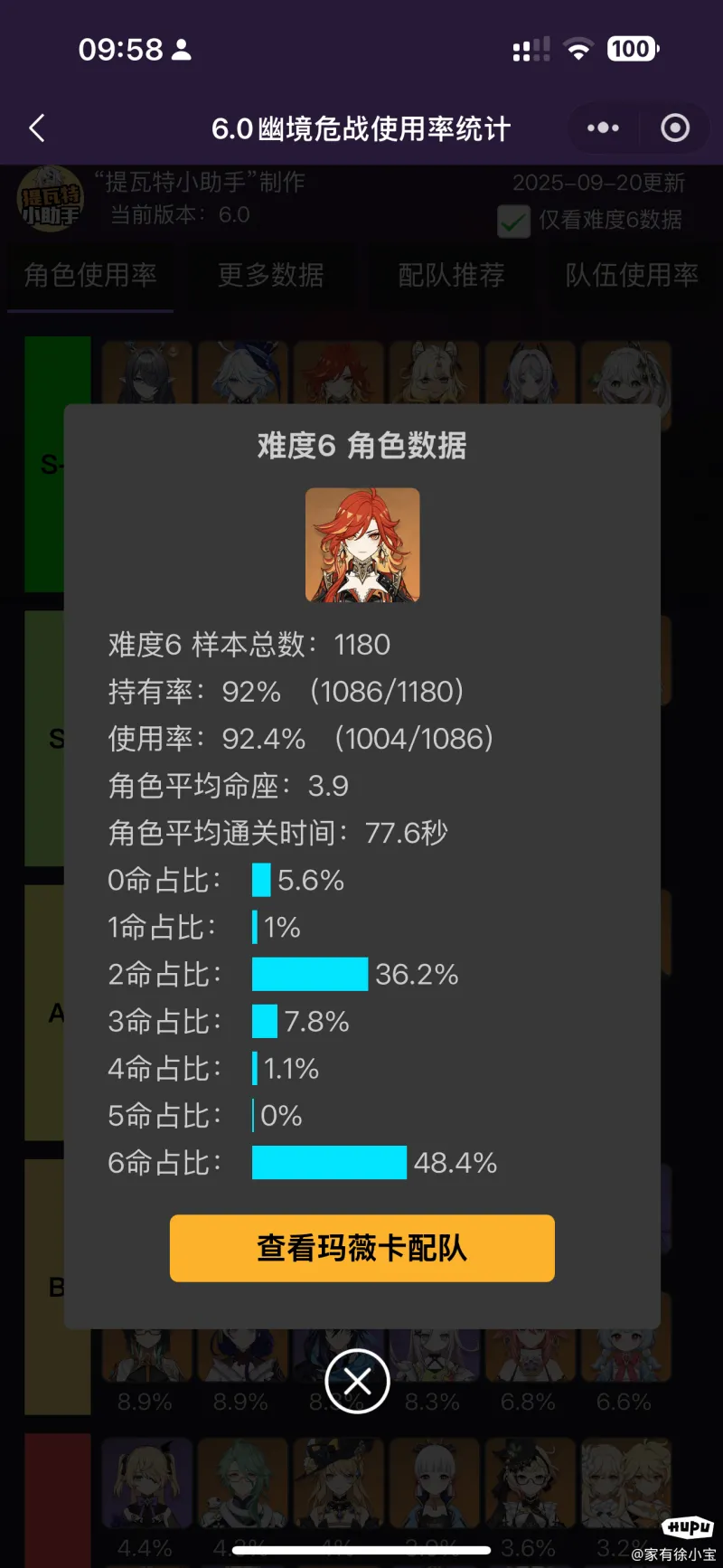The width and height of the screenshot is (723, 1568).
Task: Dismiss the 角色数据 dialog
Action: click(358, 1381)
